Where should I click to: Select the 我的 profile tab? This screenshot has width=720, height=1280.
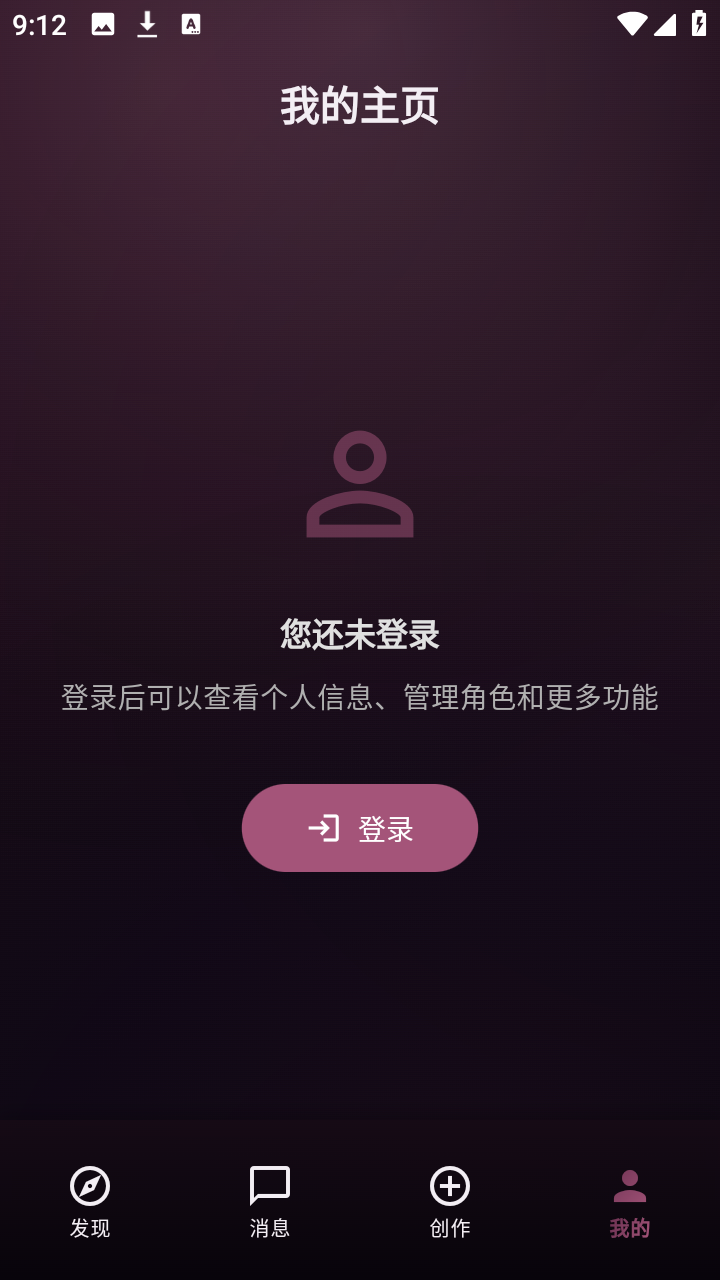pos(630,1202)
